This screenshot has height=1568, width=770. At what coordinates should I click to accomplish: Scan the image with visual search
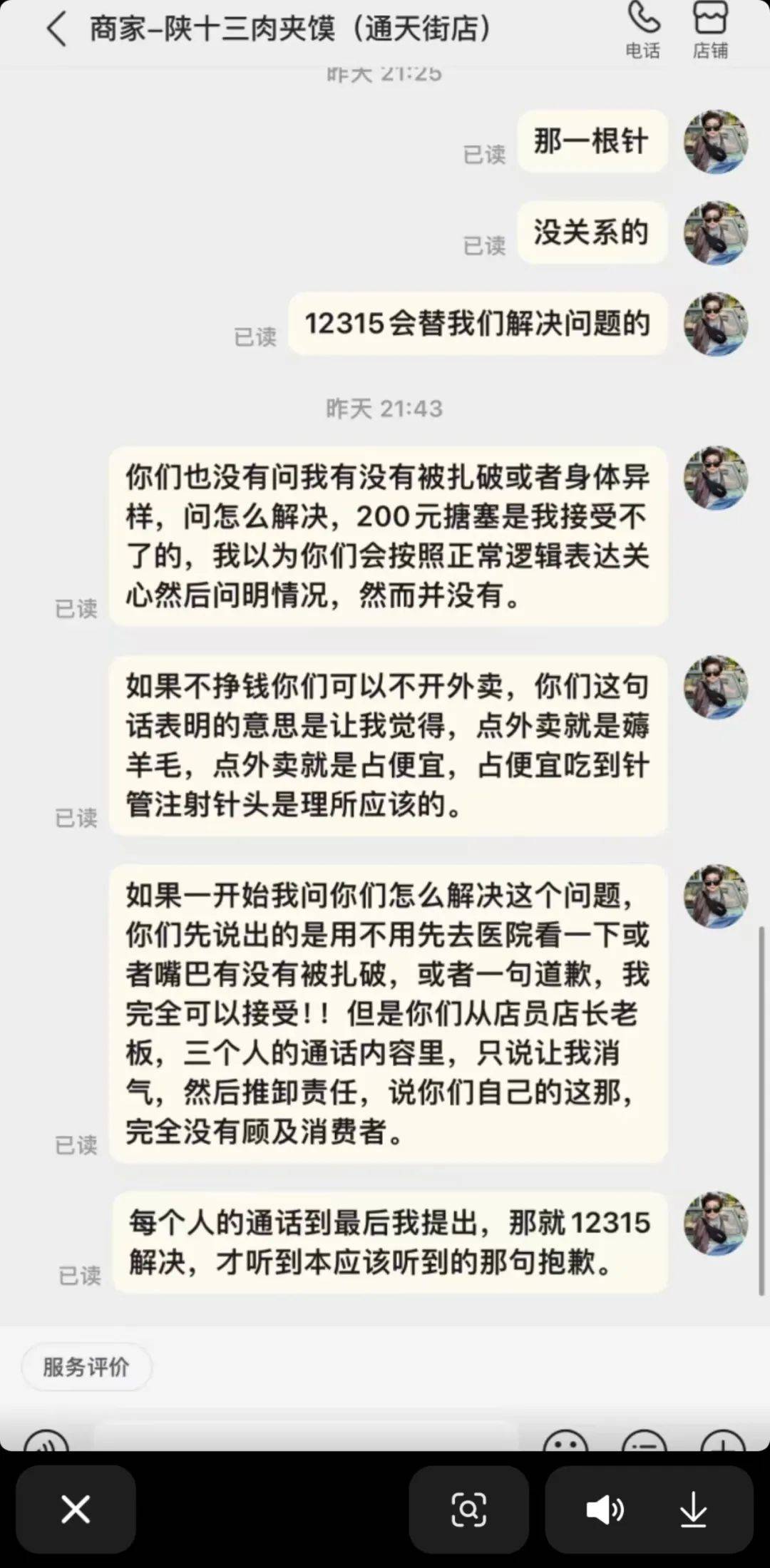(468, 1509)
